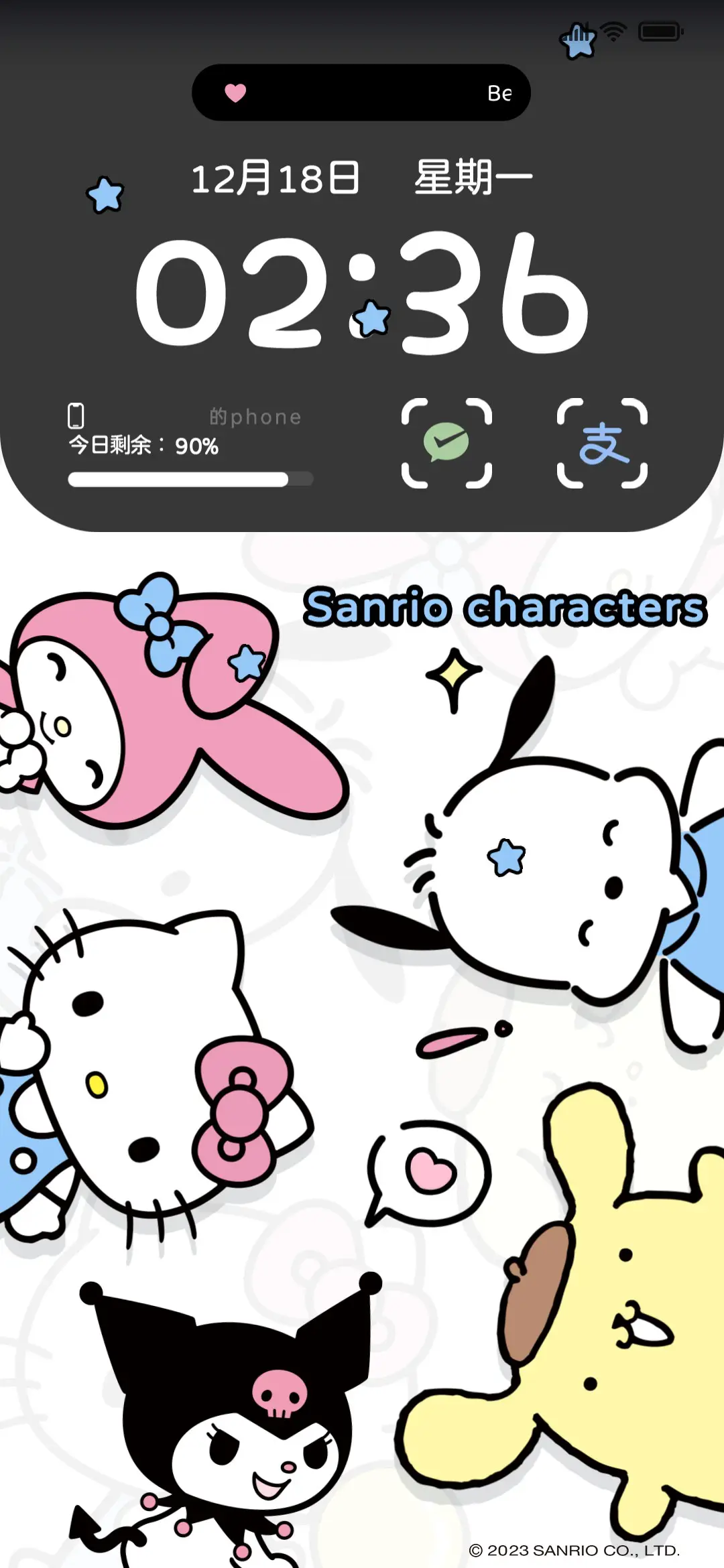This screenshot has width=724, height=1568.
Task: Tap the phone icon in the battery widget
Action: tap(76, 415)
